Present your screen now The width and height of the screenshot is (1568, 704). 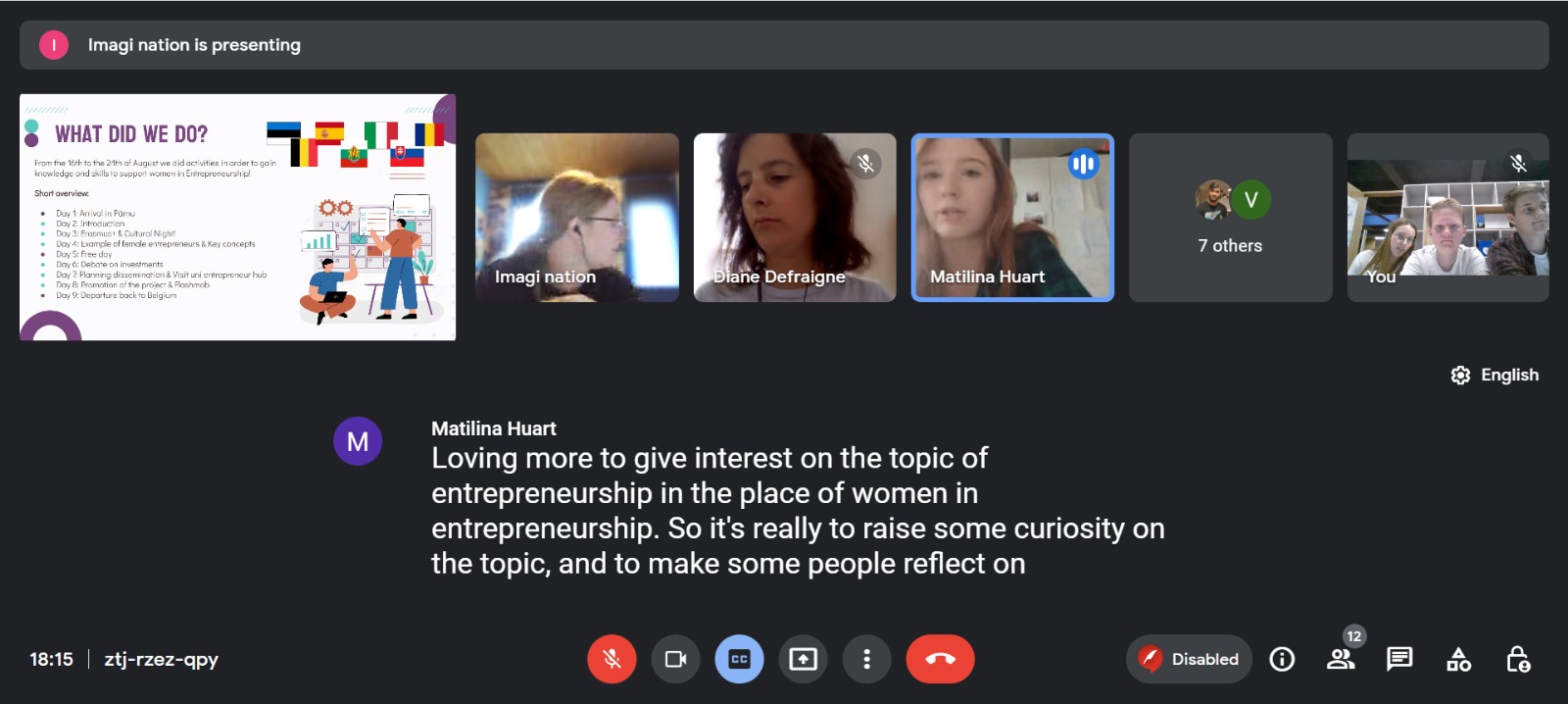[803, 659]
